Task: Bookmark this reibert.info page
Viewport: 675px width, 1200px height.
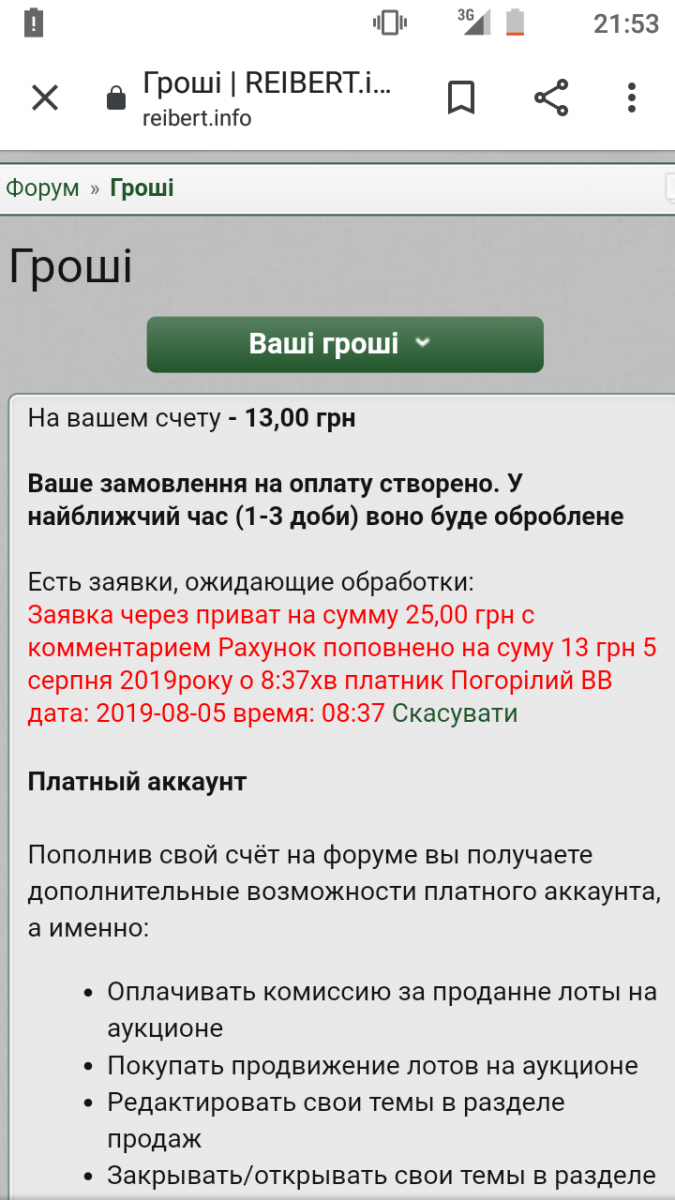Action: click(461, 97)
